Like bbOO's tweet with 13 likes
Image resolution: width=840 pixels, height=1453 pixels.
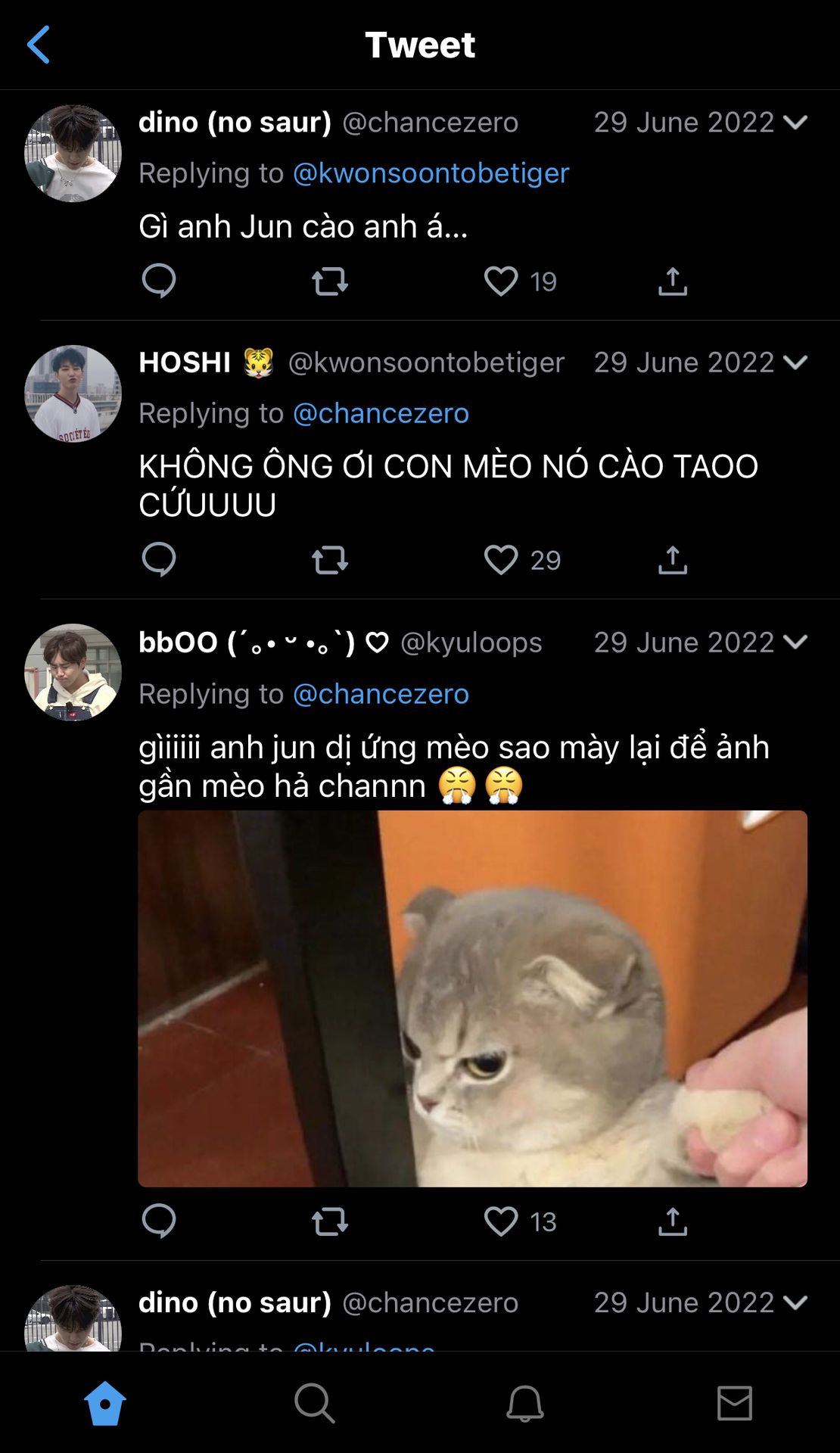(501, 1221)
